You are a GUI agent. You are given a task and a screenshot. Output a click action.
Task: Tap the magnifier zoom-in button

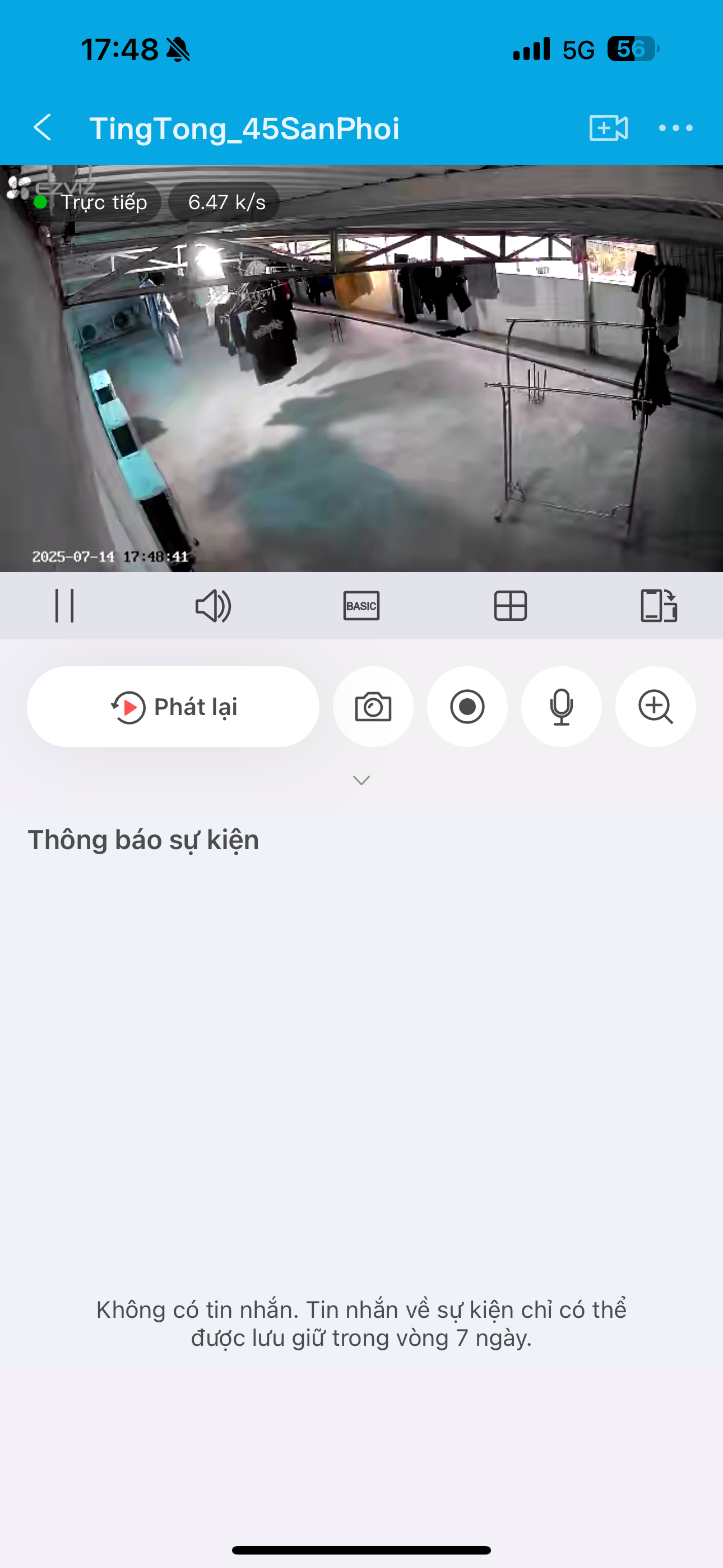pyautogui.click(x=655, y=707)
